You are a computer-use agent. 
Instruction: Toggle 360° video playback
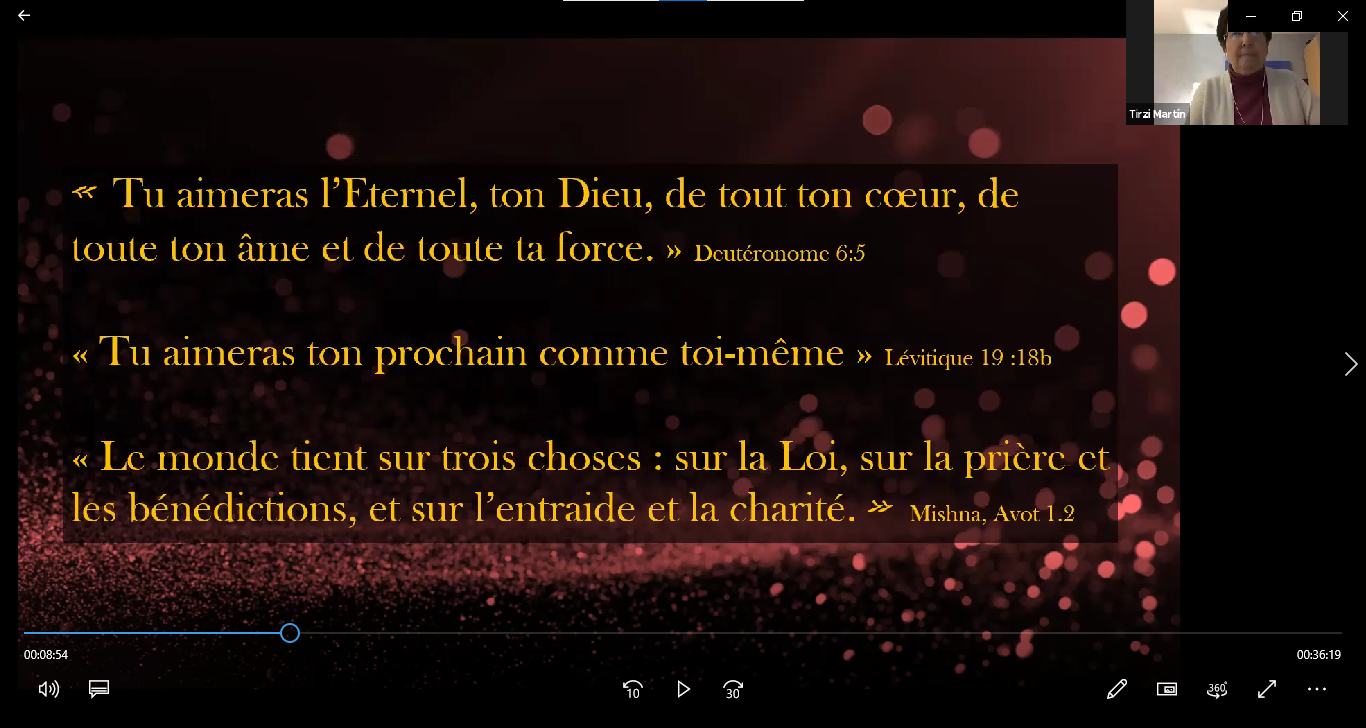[x=1217, y=689]
